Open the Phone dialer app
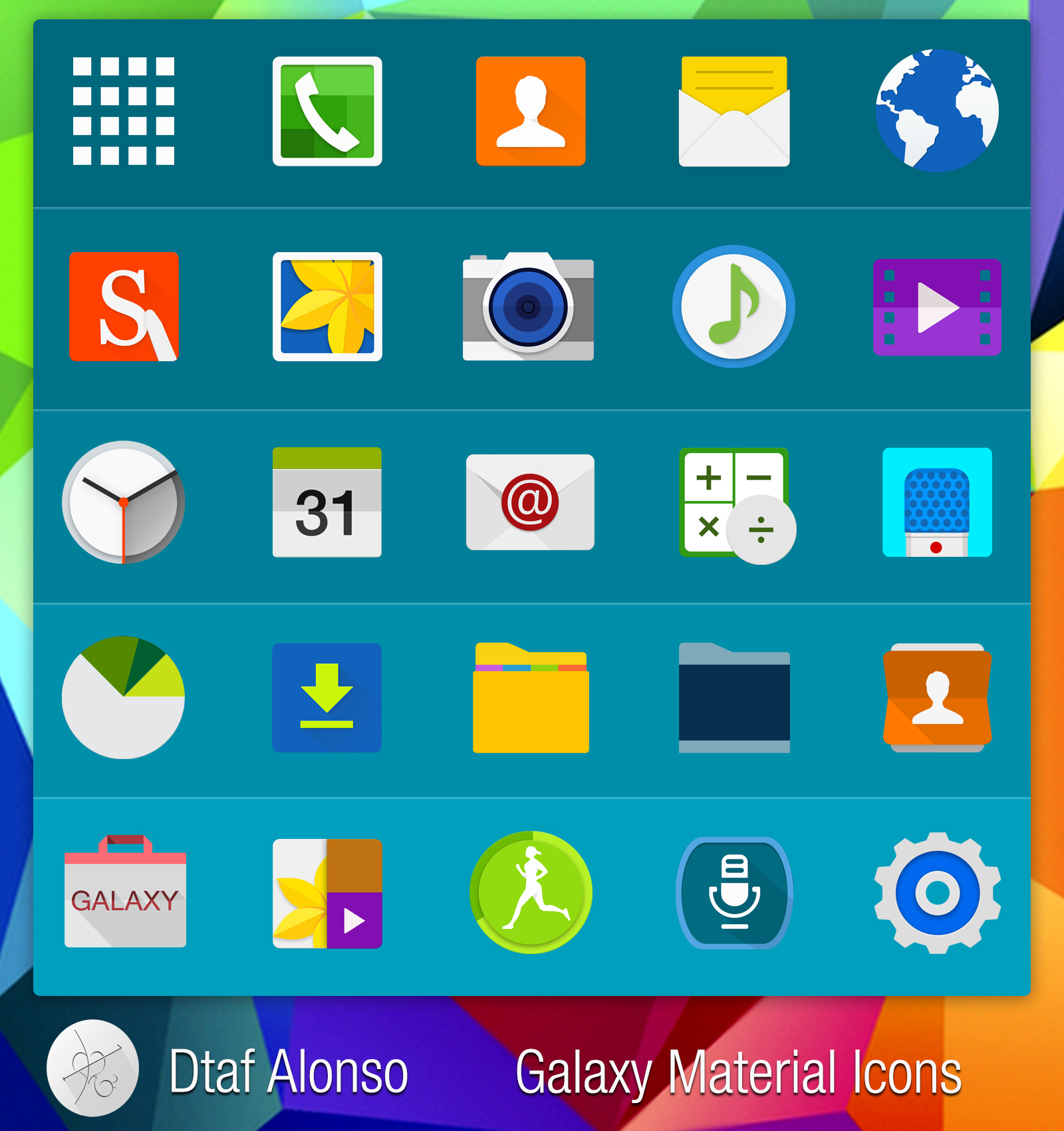The height and width of the screenshot is (1131, 1064). (x=327, y=112)
